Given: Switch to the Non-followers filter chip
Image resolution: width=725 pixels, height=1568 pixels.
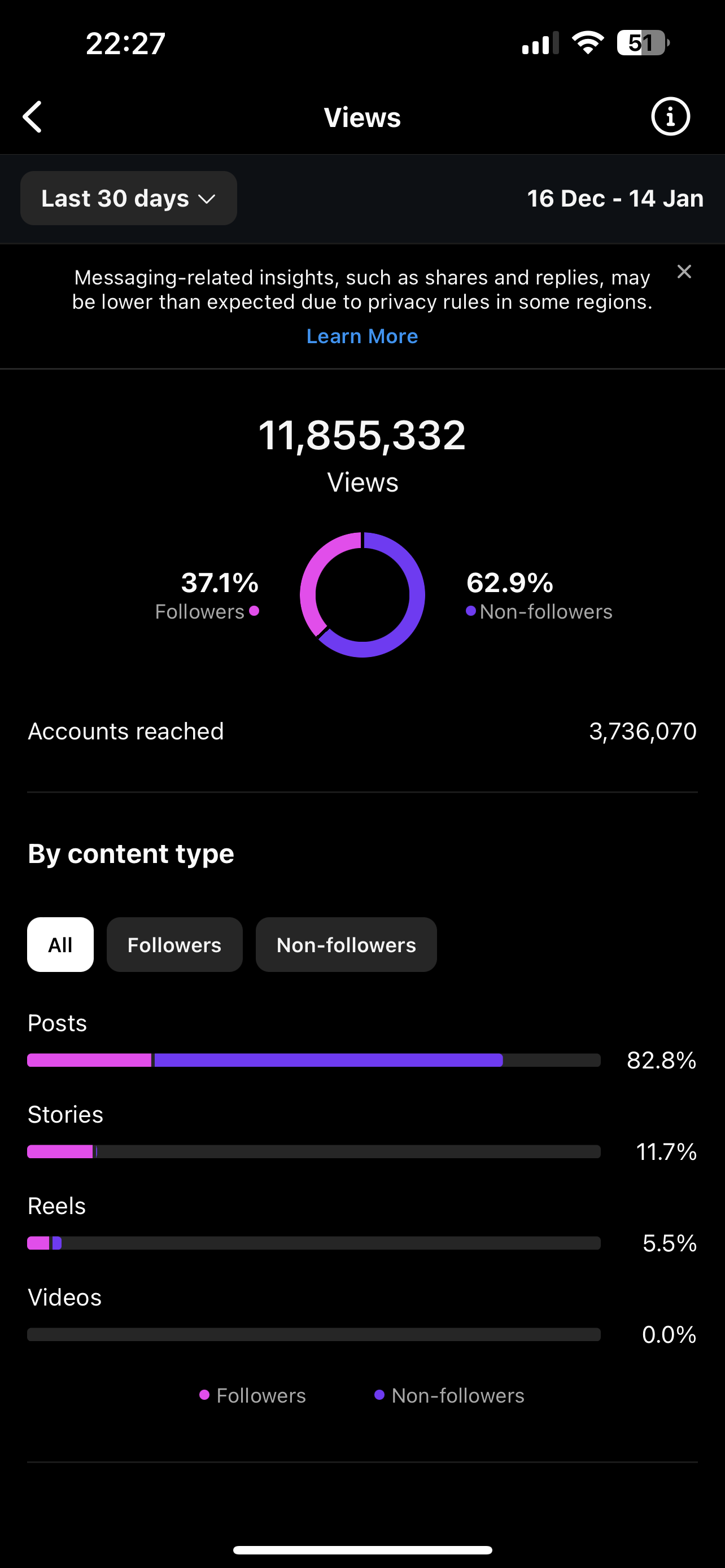Looking at the screenshot, I should coord(346,945).
